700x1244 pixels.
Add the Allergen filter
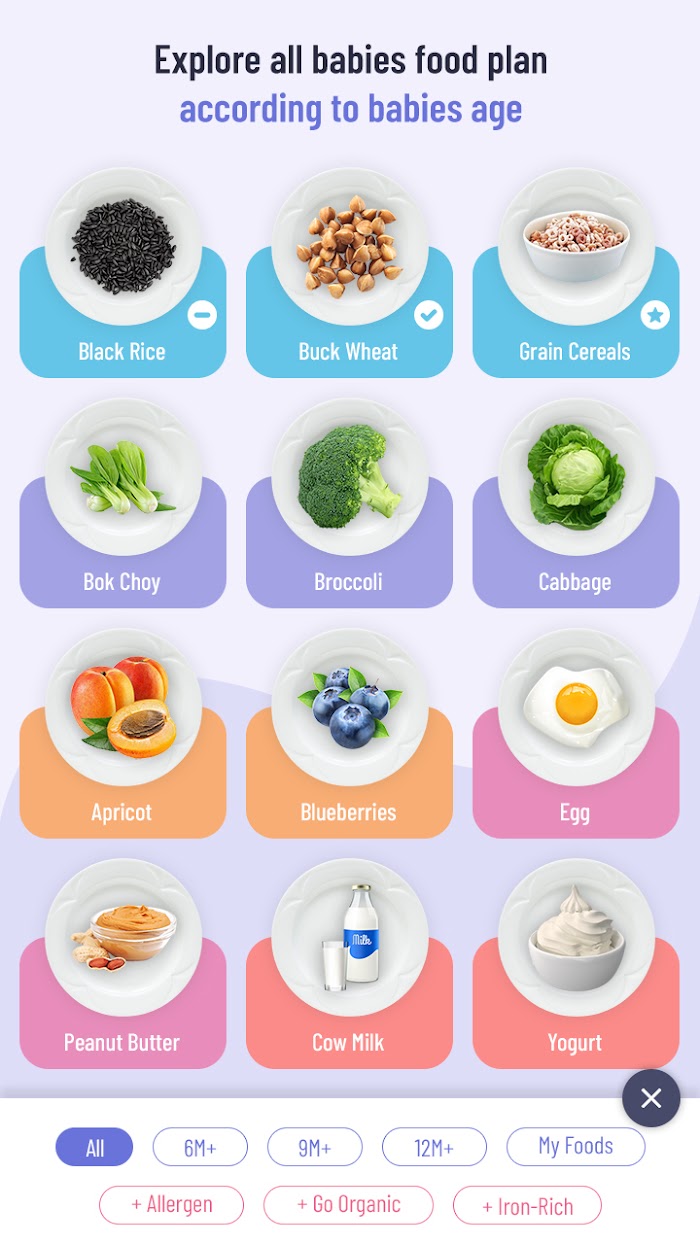click(171, 1205)
